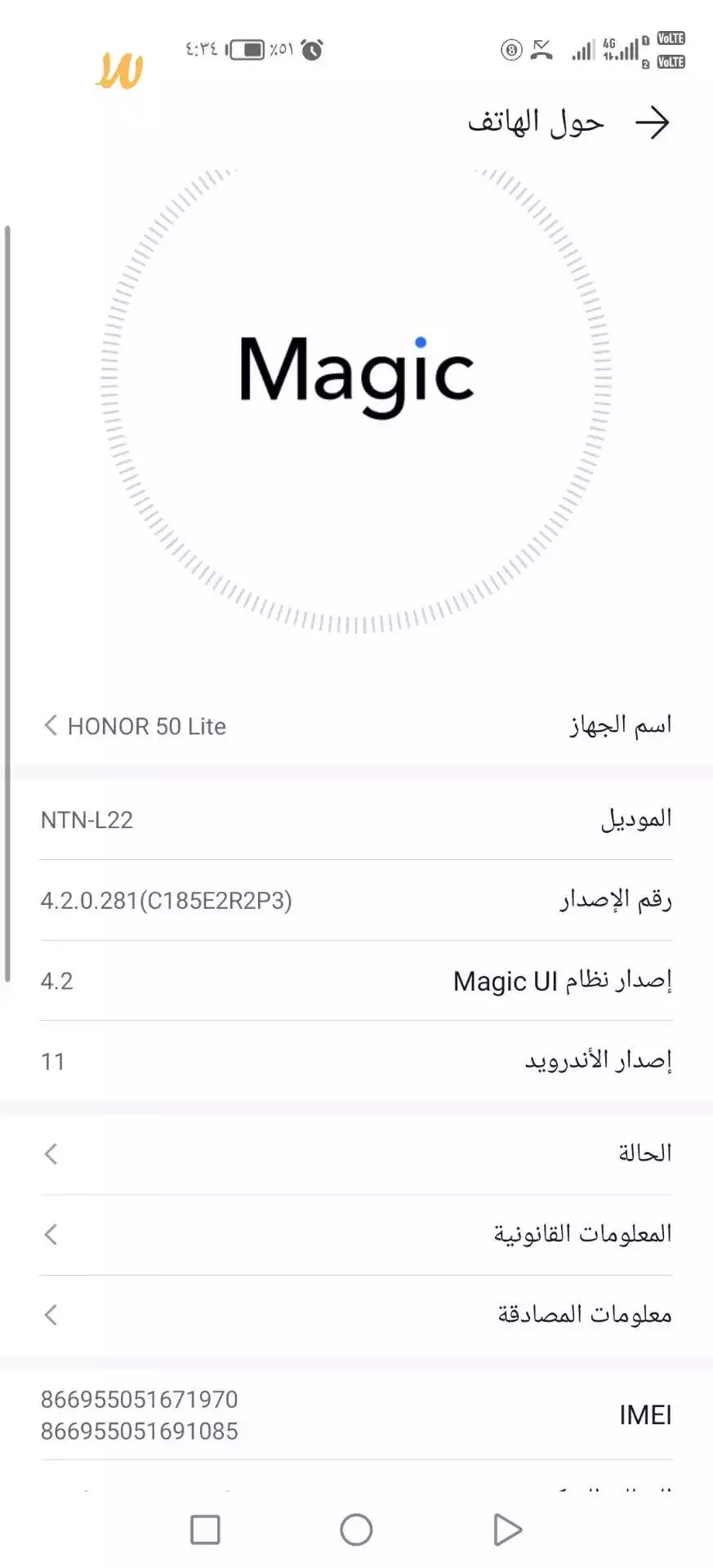Open معلومات المصادقة authentication info
The image size is (713, 1568).
click(356, 1315)
